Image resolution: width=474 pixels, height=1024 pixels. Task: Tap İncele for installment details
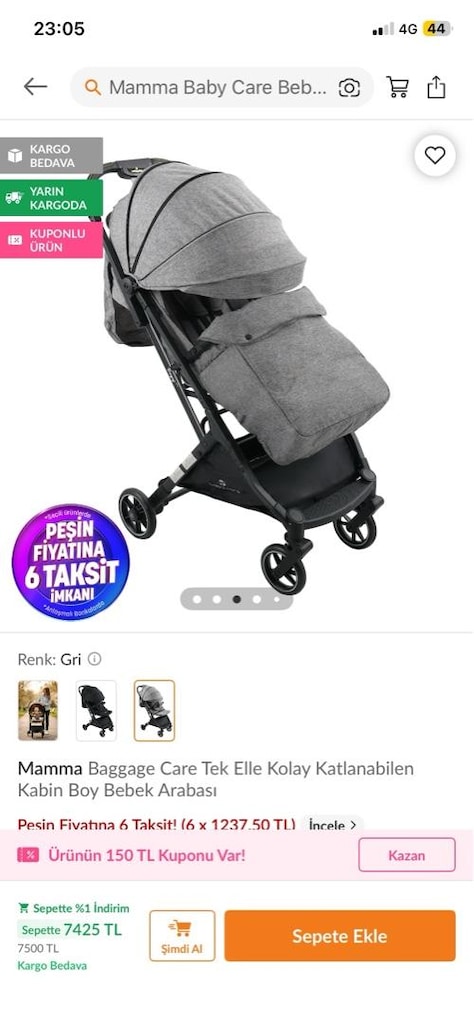tap(333, 825)
